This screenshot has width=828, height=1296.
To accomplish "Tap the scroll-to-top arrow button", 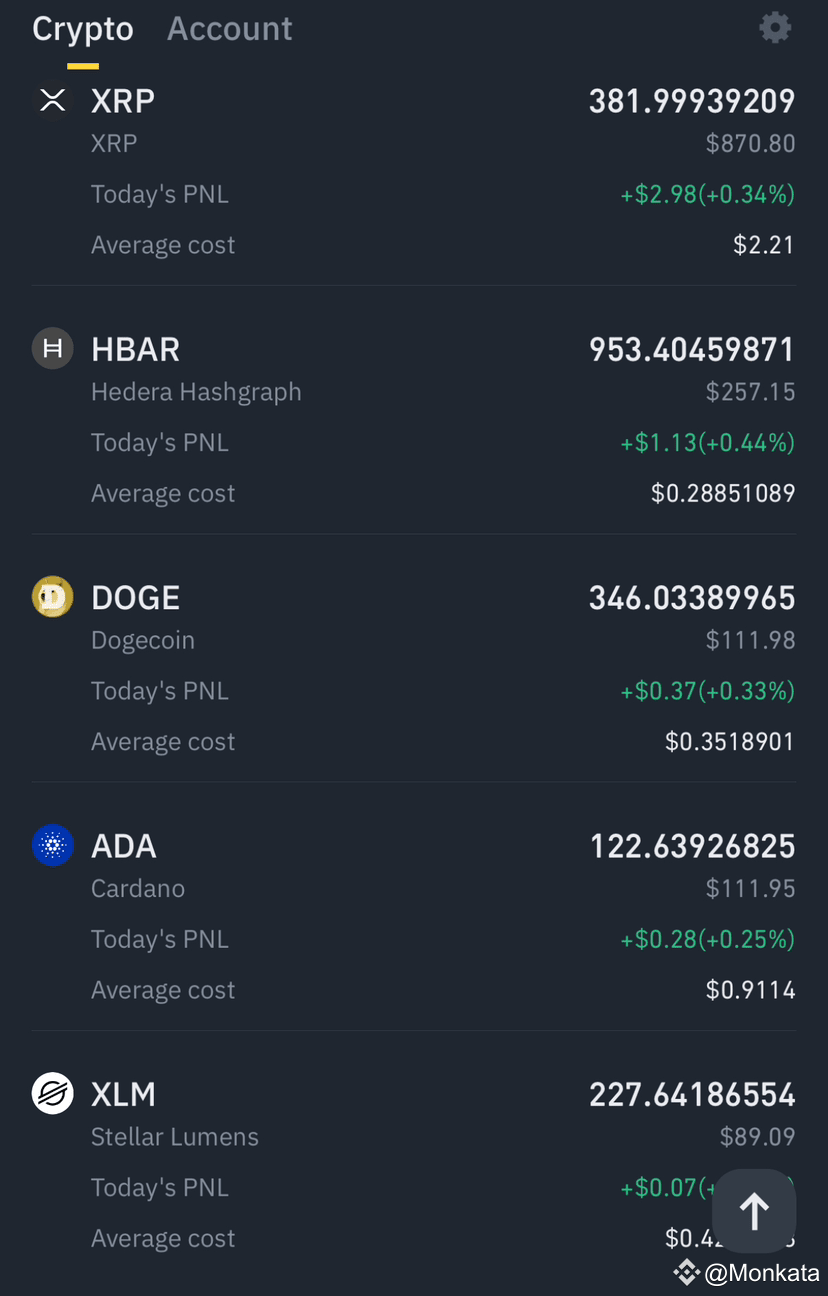I will [x=754, y=1211].
